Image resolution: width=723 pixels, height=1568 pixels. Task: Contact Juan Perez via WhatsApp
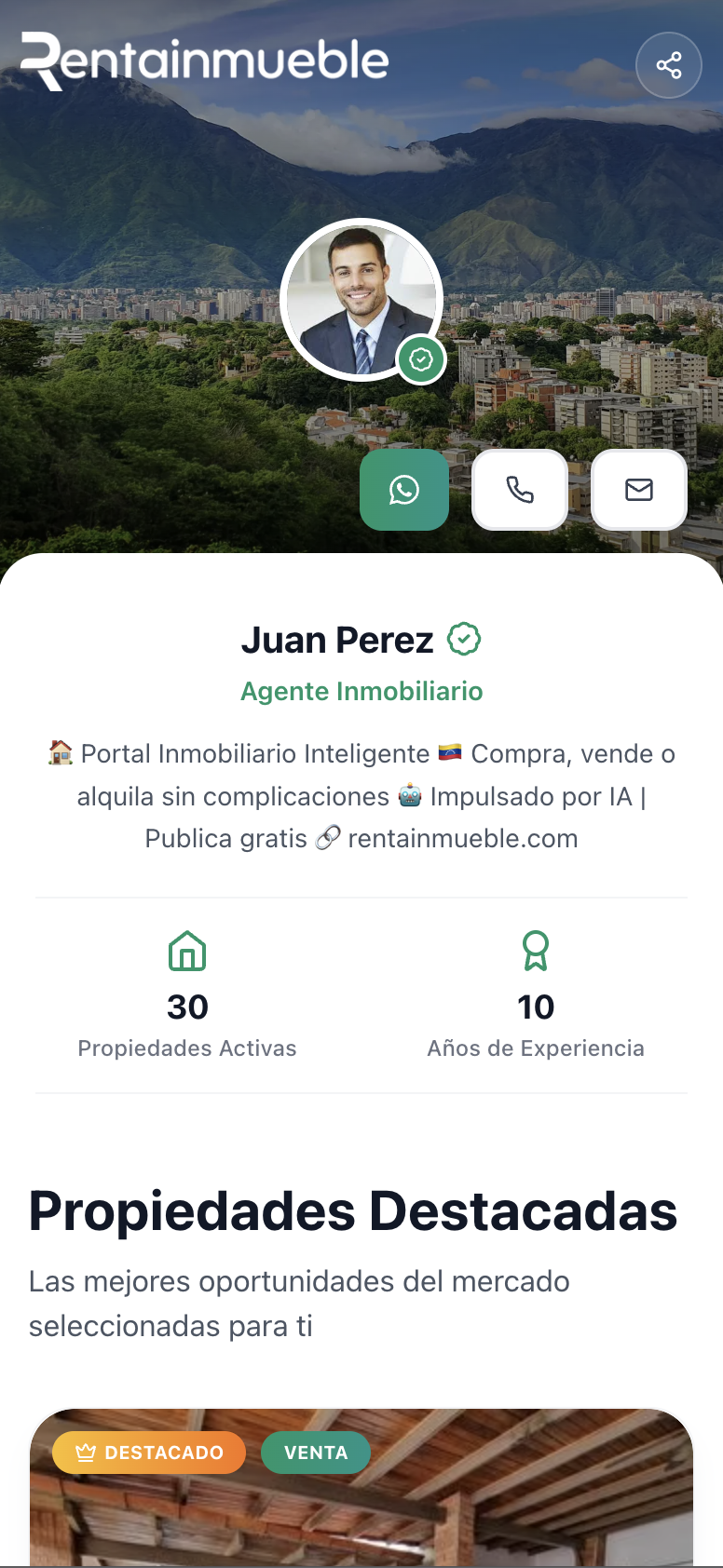coord(404,490)
